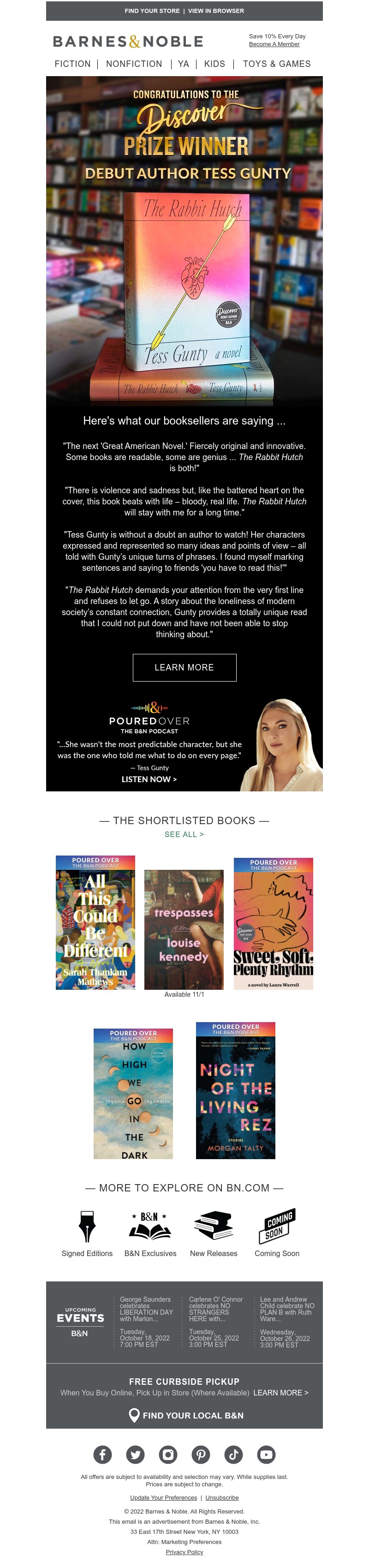Open Night of the Living Rez book
Viewport: 369px width, 1568px height.
235,1090
